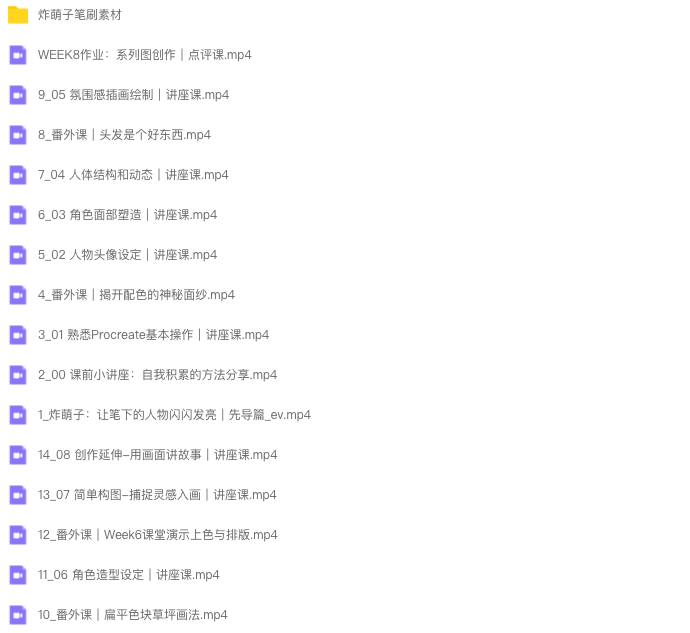Play 5_02 人物头像设定 讲座课.mp4
The width and height of the screenshot is (690, 633).
127,255
